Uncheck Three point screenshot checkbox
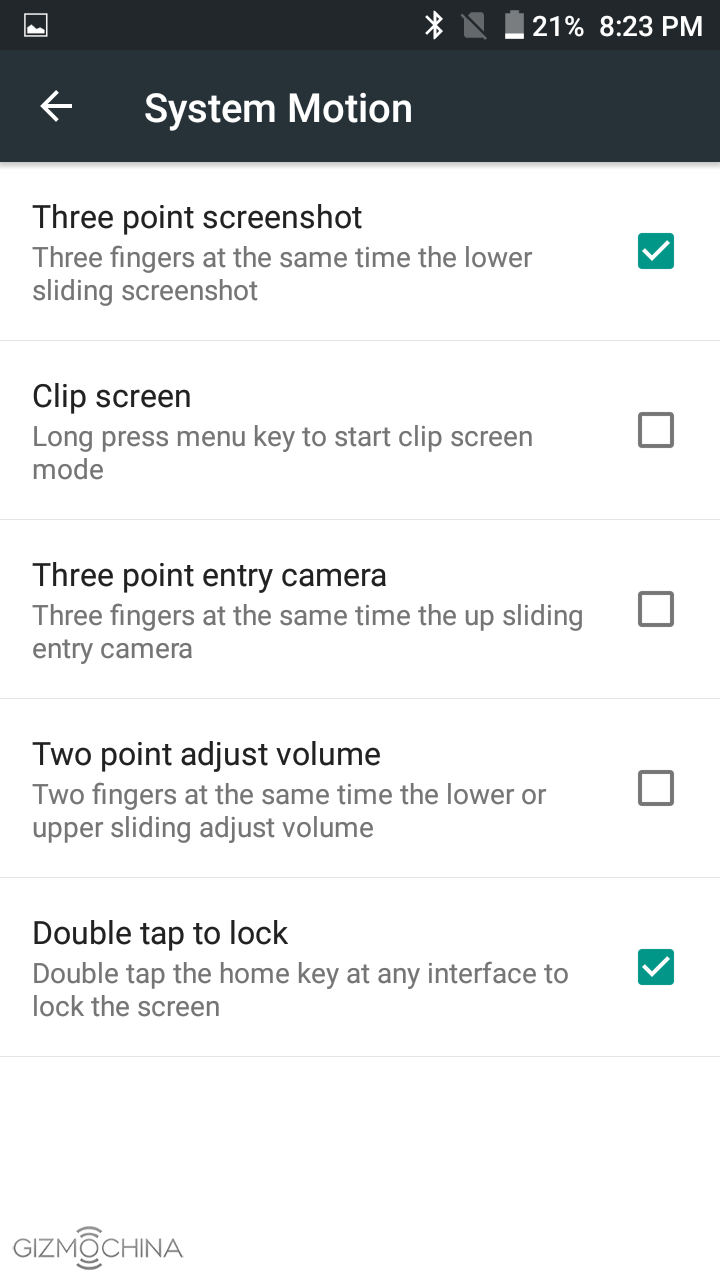 (656, 252)
